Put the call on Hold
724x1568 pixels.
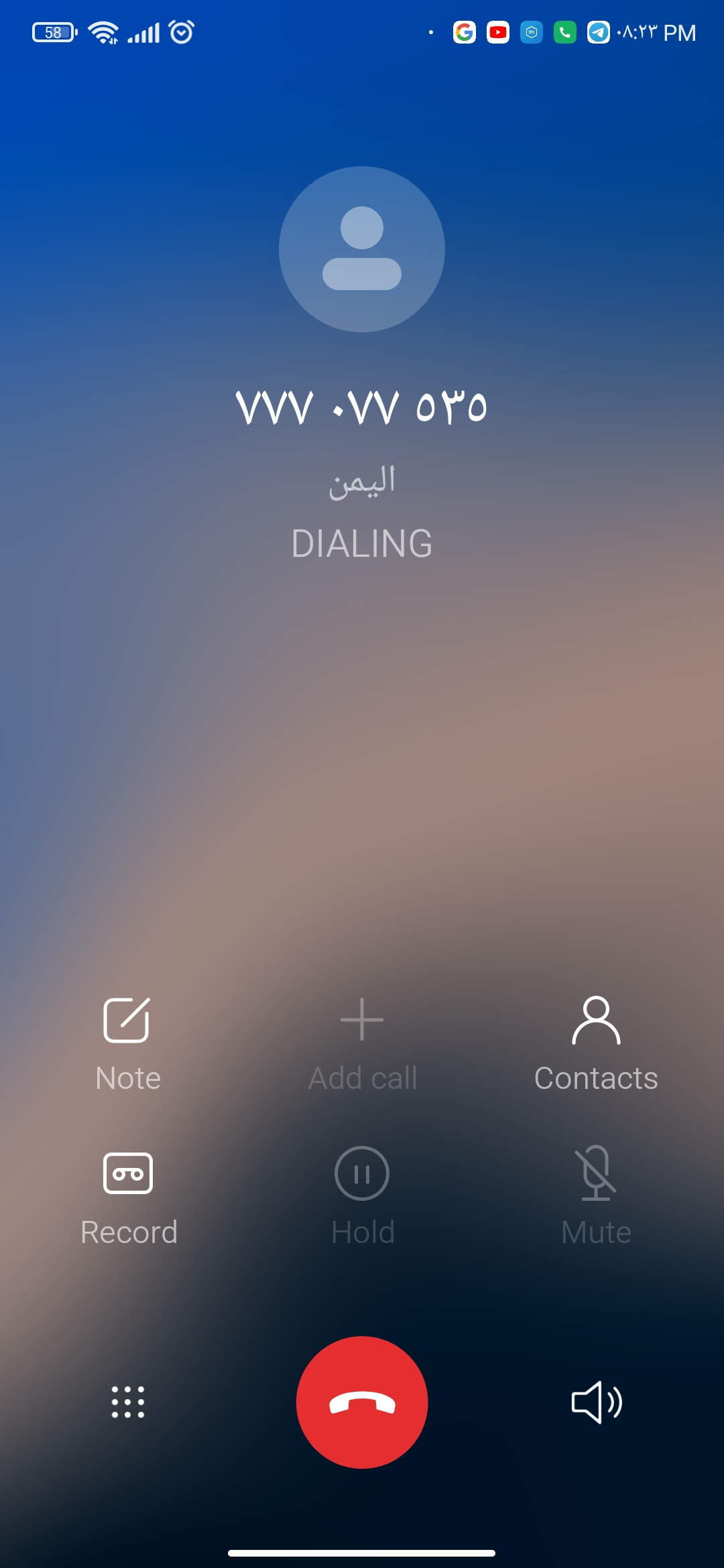(362, 1197)
